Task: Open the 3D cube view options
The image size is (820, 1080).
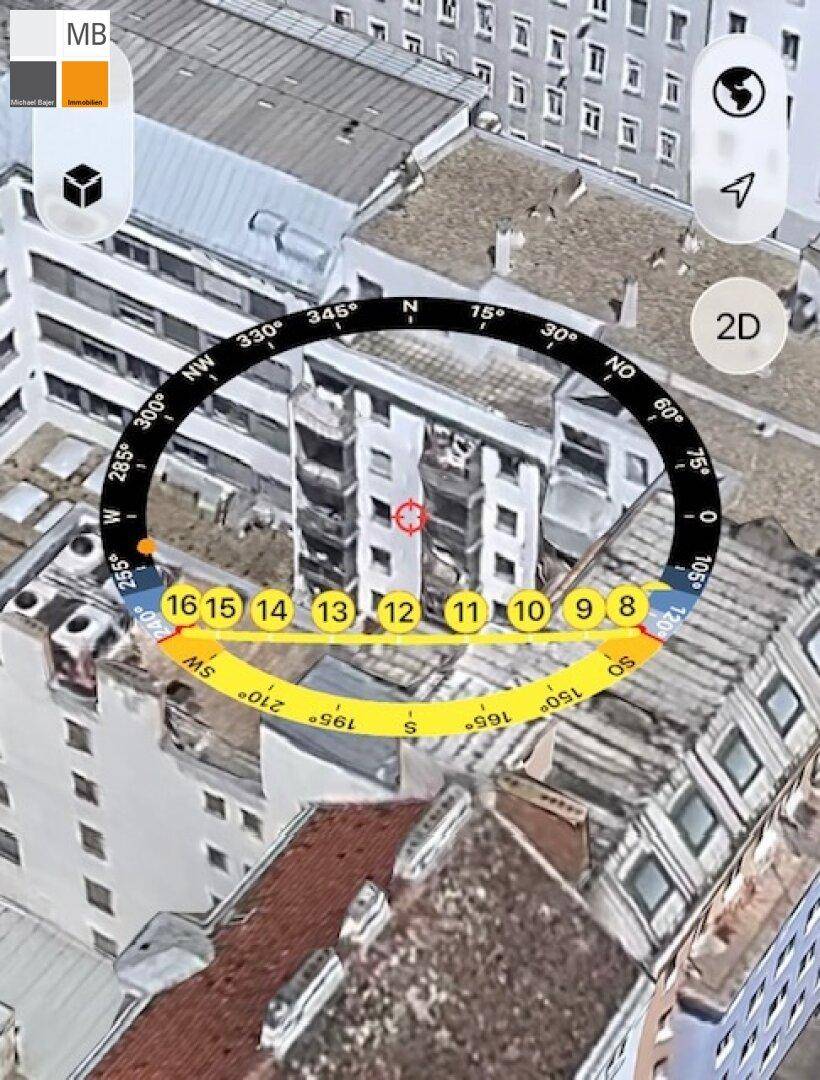Action: 82,187
